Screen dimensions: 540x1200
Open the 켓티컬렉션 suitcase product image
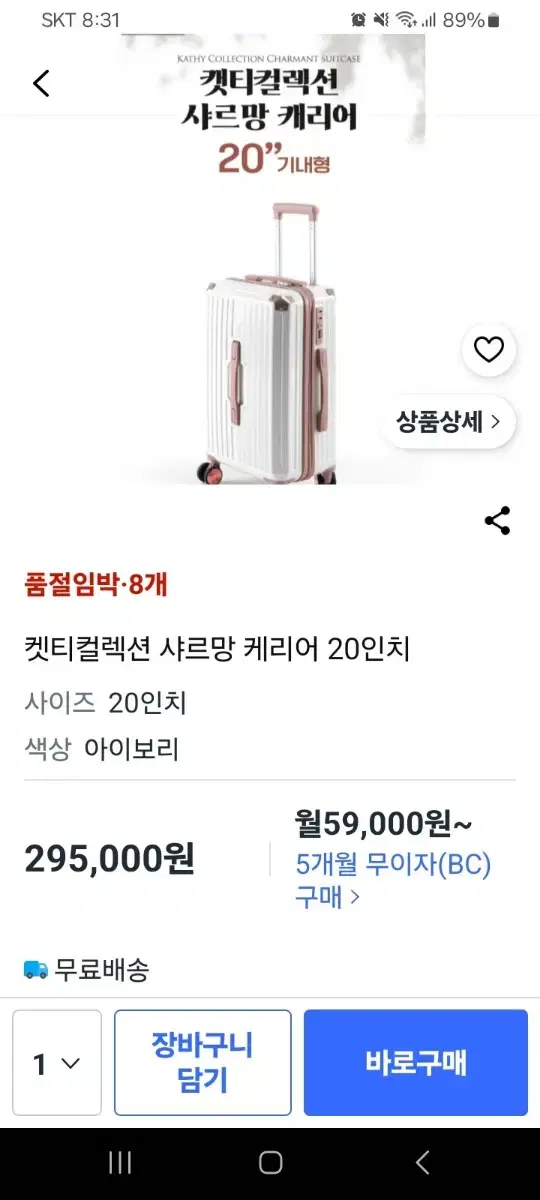274,260
